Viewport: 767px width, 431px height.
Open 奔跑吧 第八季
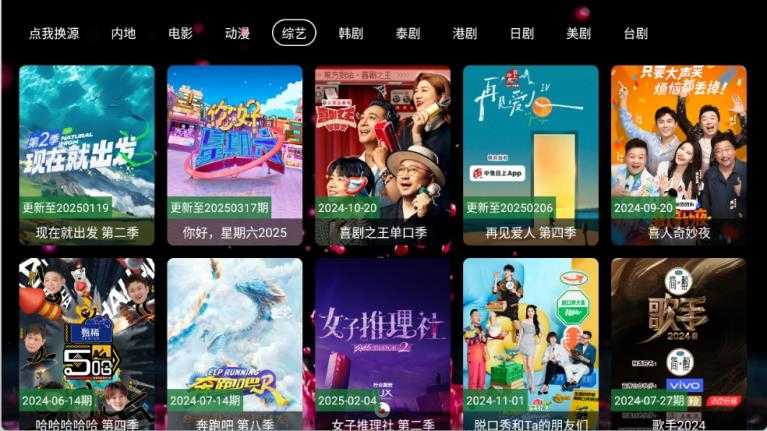click(x=235, y=345)
